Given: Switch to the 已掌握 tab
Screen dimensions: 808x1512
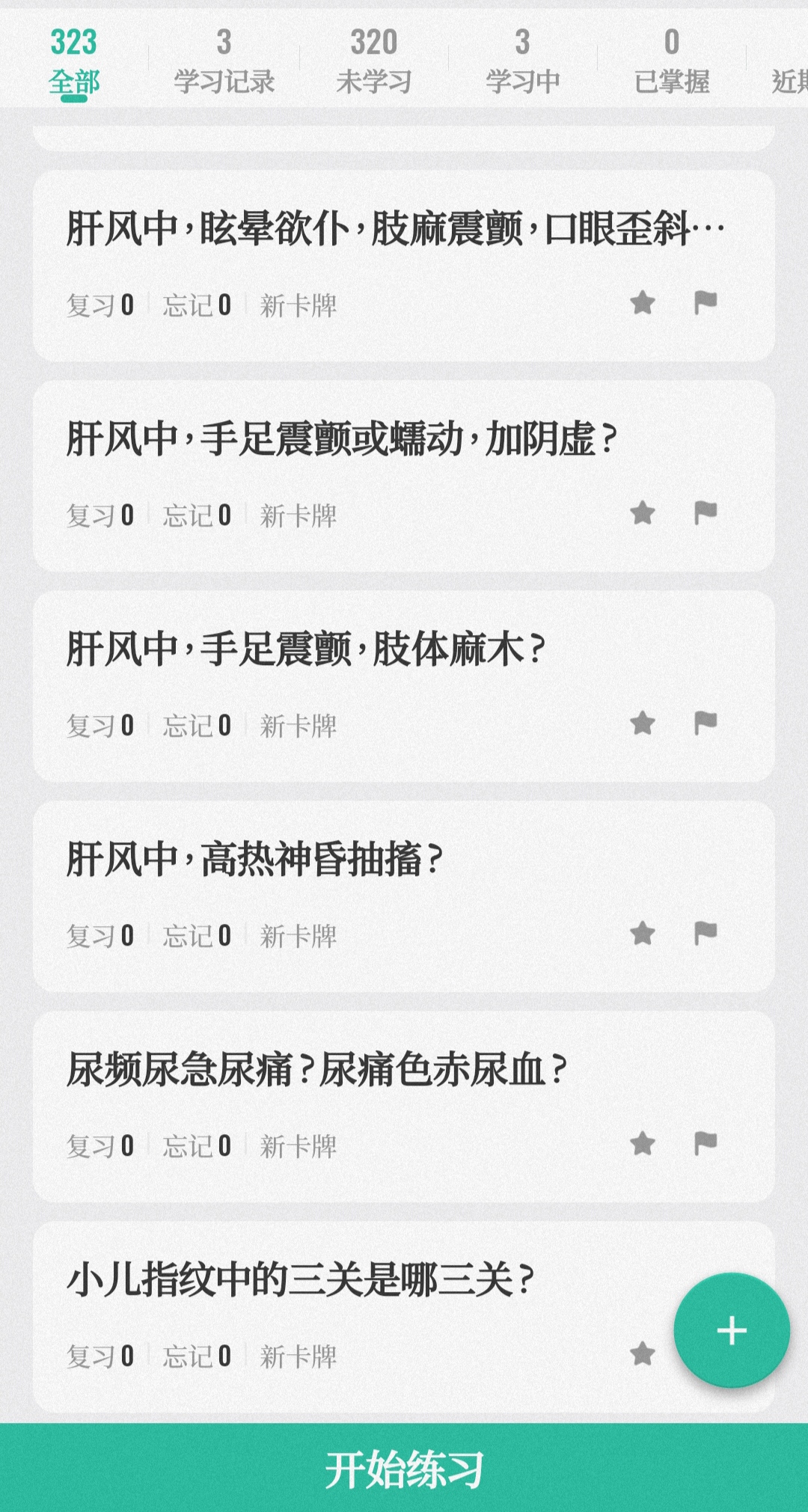Looking at the screenshot, I should (x=671, y=61).
